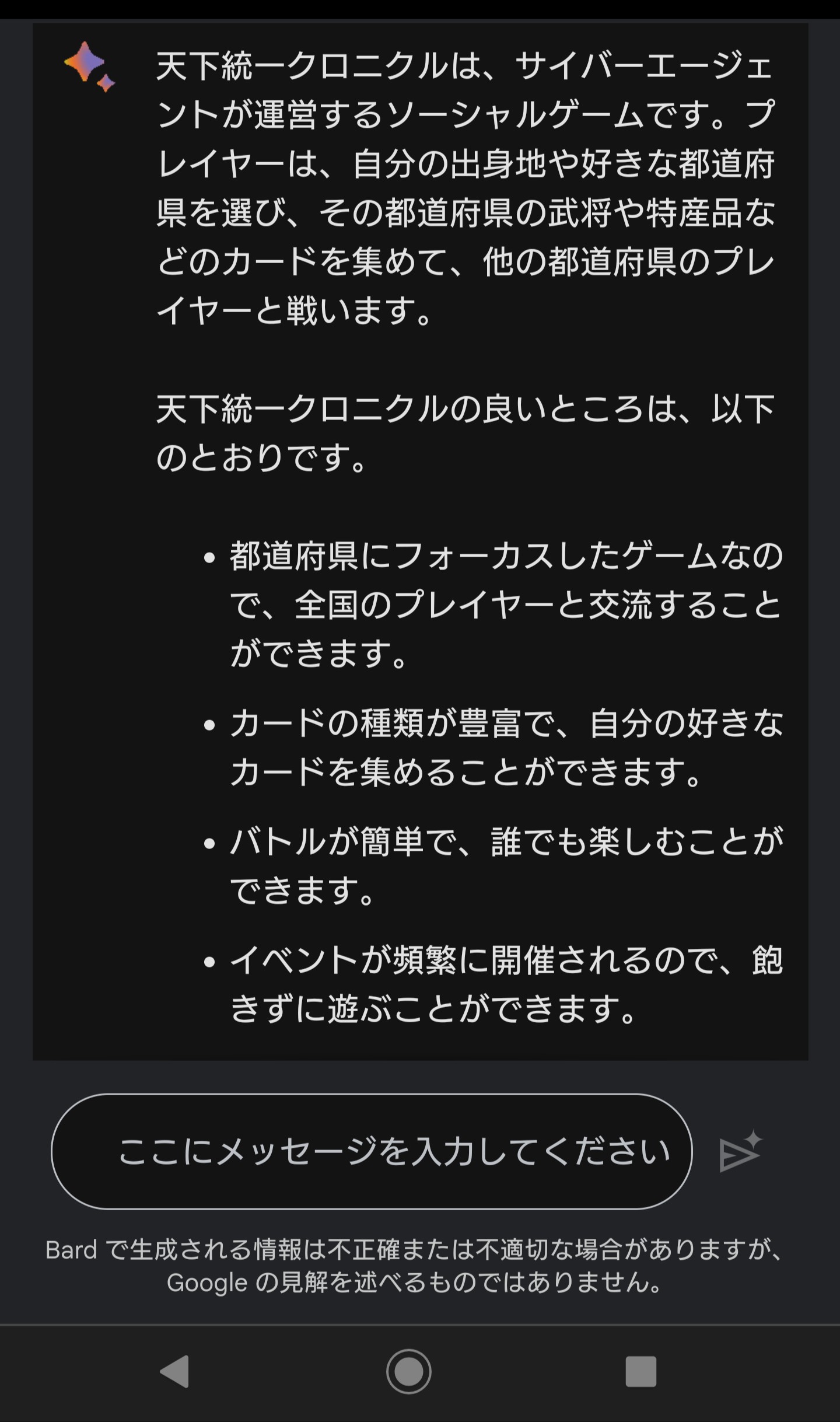
Task: Tap the message input field
Action: 372,1151
